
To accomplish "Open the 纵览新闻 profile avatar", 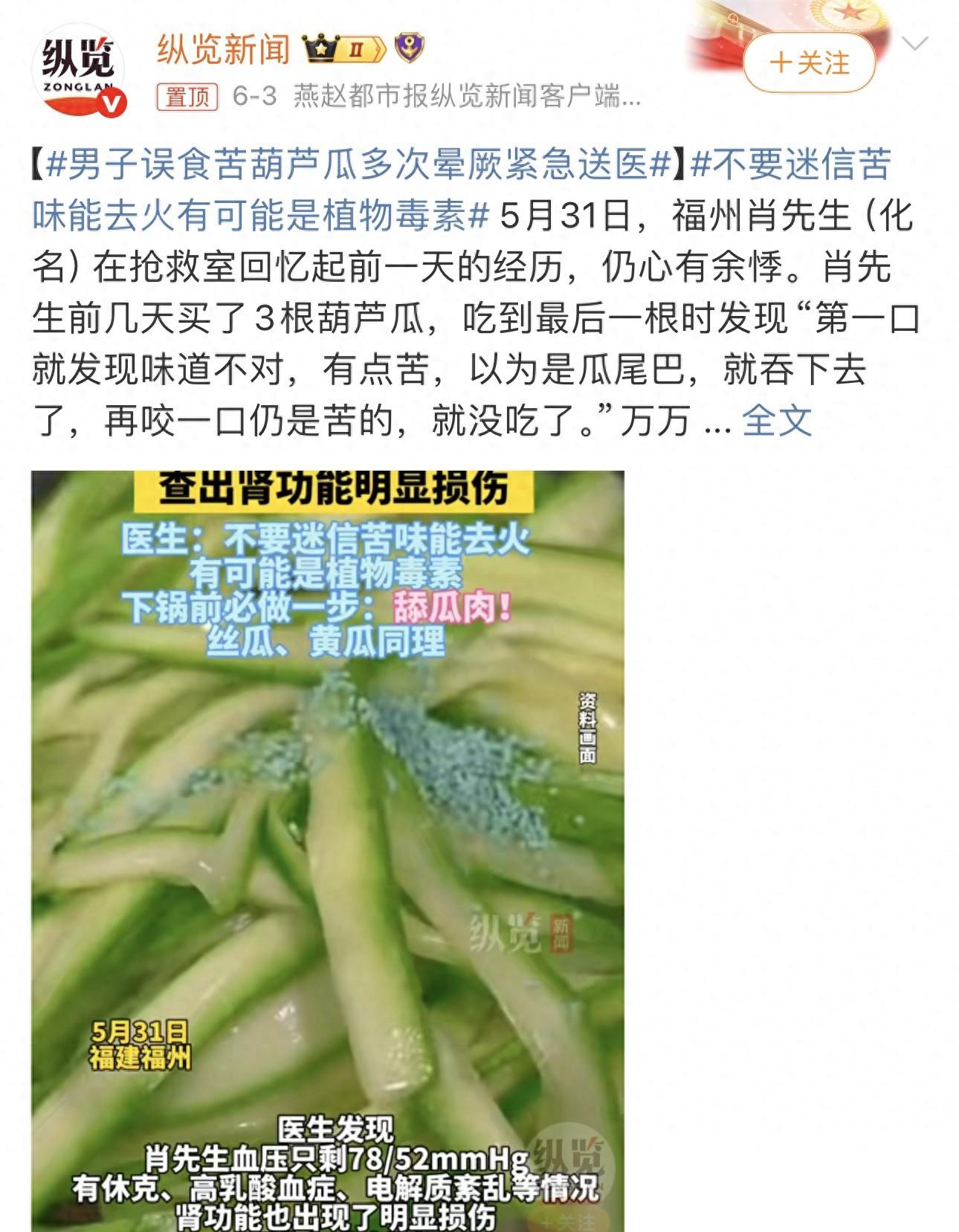I will (78, 71).
